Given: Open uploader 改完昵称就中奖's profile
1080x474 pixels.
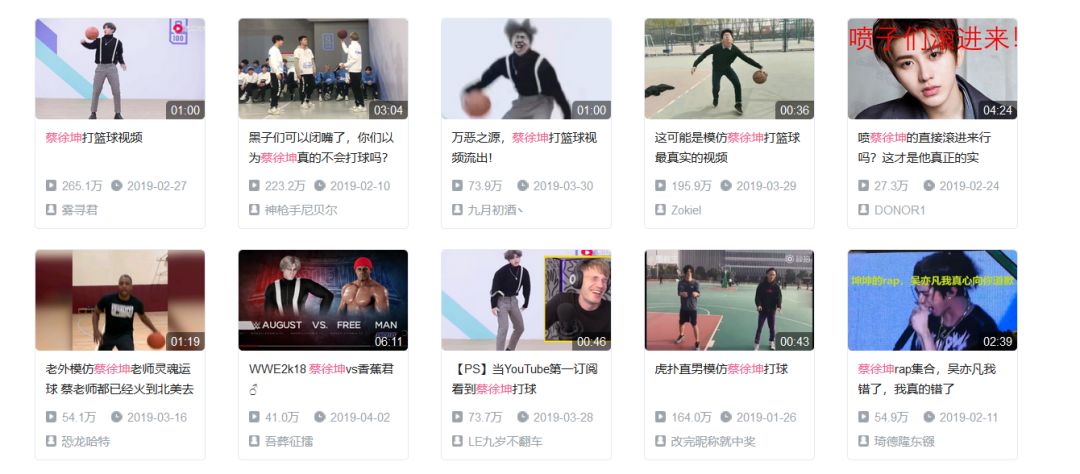Looking at the screenshot, I should click(713, 441).
